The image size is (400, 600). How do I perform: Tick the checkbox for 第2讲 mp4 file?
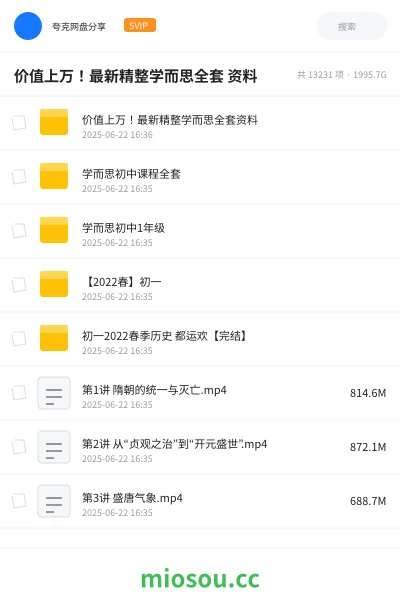(x=19, y=446)
